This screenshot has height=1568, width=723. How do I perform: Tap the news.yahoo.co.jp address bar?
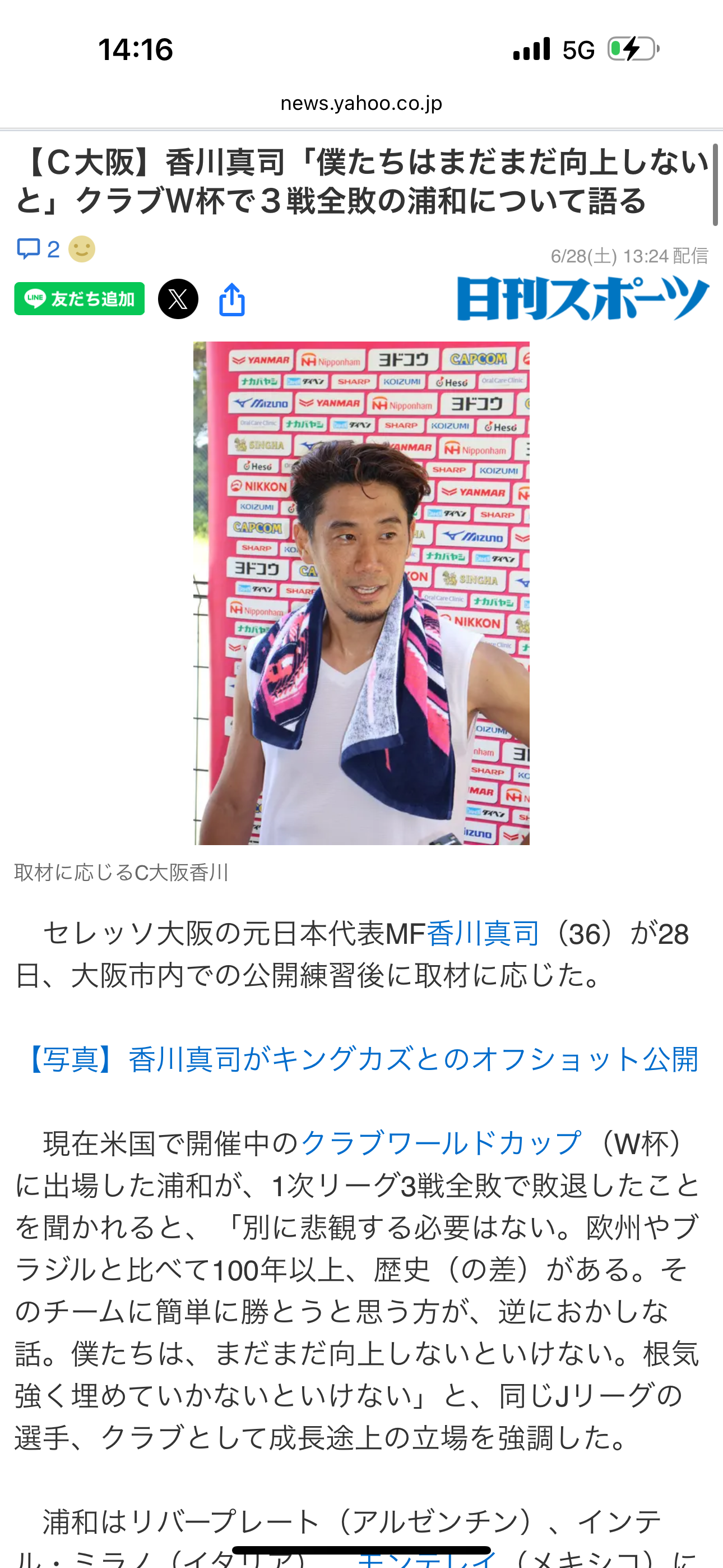click(361, 103)
